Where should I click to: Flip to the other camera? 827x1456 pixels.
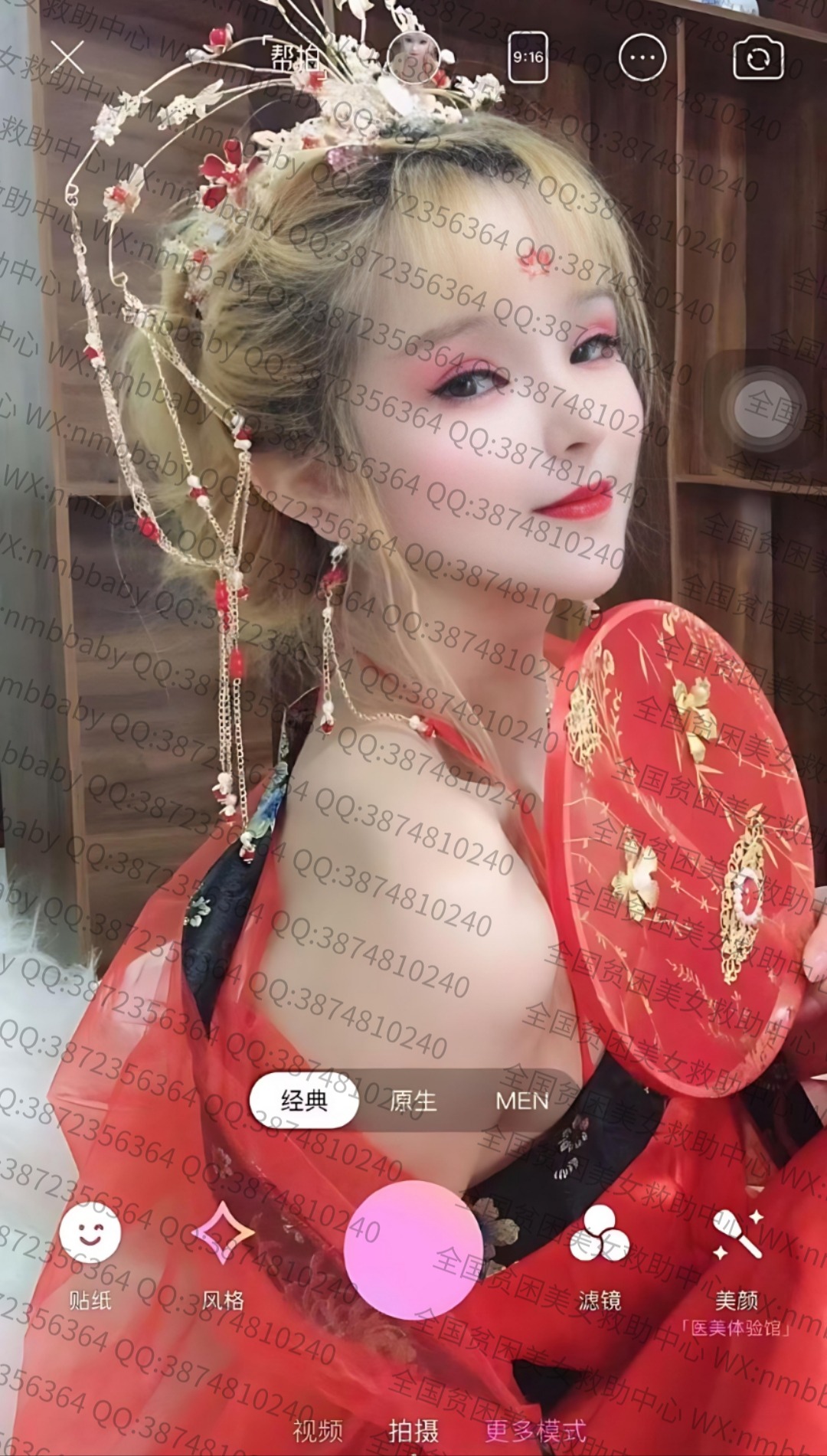[757, 58]
